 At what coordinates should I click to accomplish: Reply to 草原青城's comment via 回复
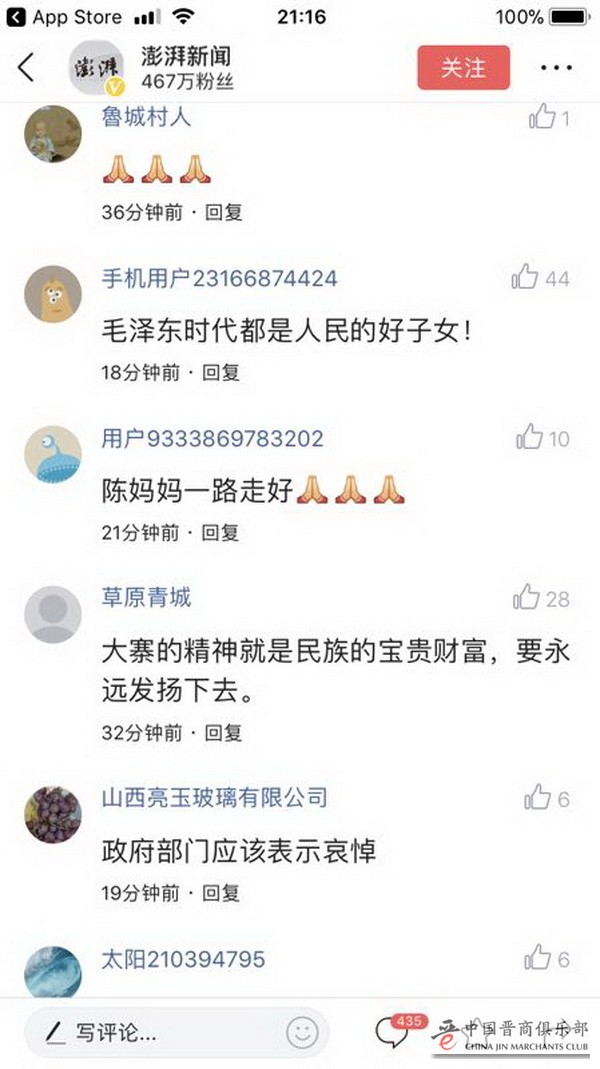[x=223, y=732]
